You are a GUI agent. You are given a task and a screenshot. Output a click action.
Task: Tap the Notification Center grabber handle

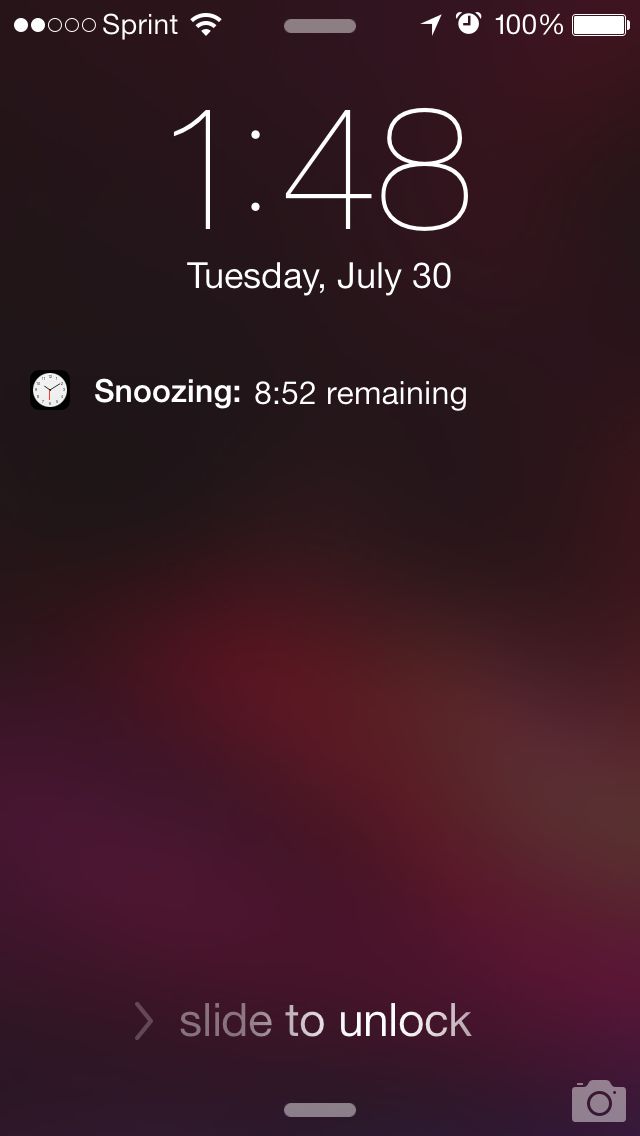point(320,26)
